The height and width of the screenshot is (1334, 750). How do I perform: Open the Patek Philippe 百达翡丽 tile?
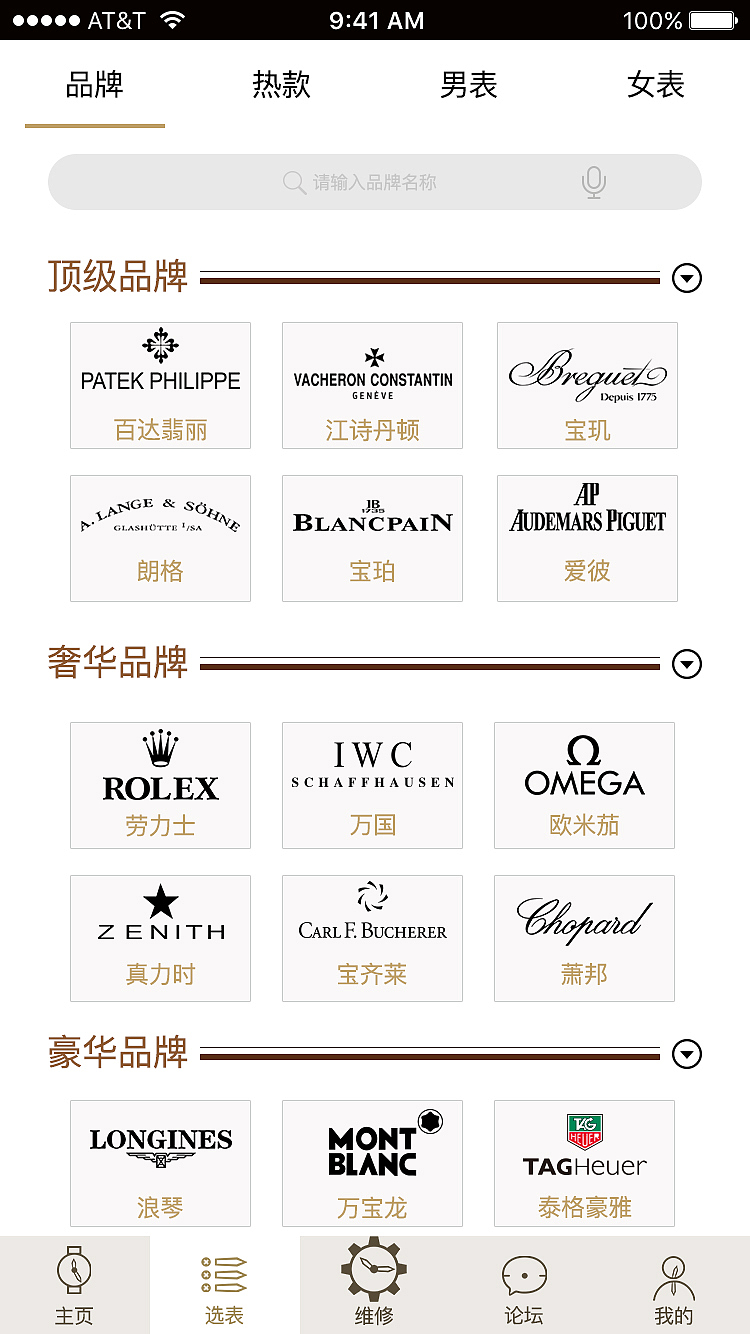click(x=160, y=385)
